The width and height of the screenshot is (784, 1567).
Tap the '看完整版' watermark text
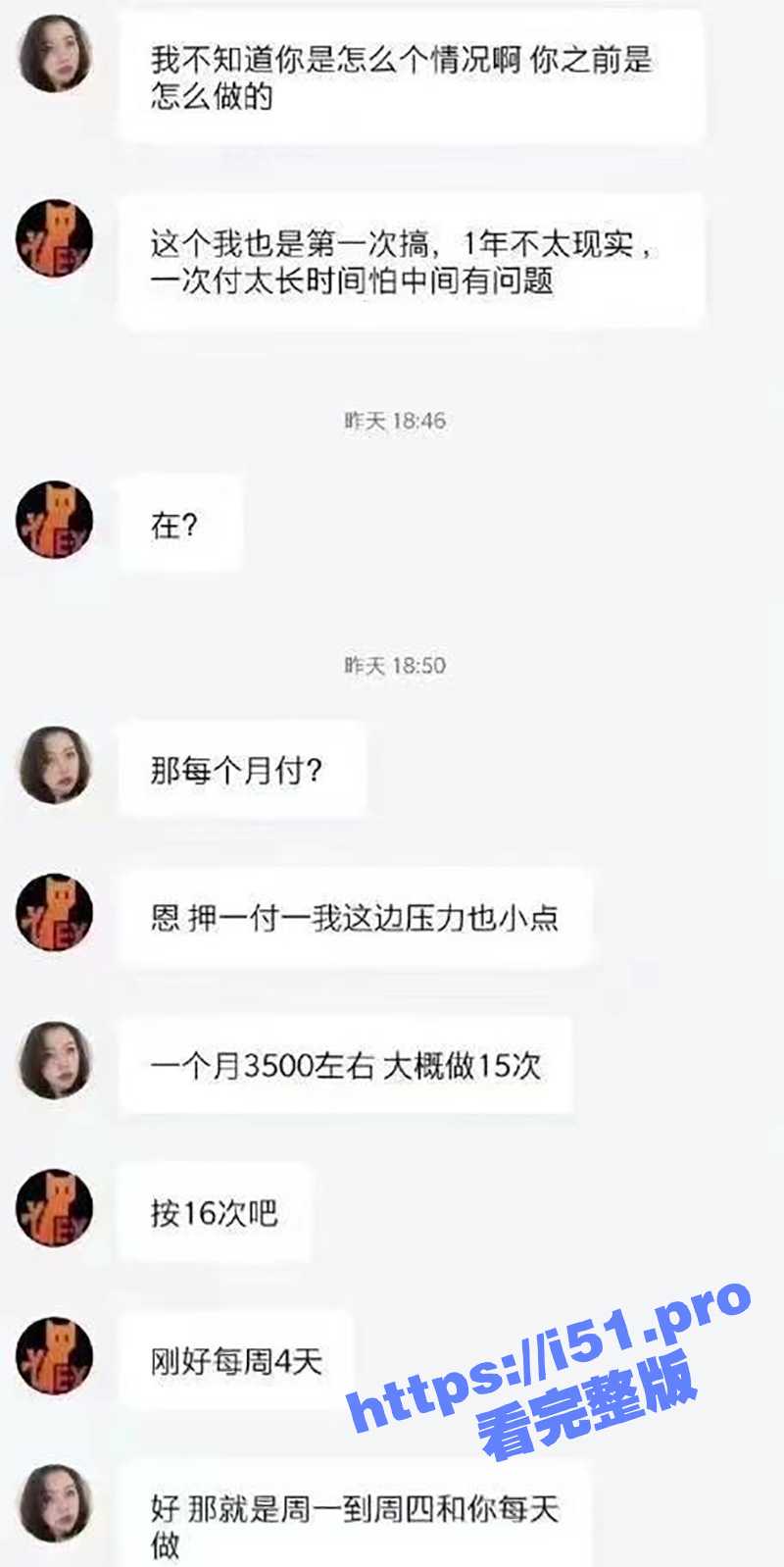(x=588, y=1417)
